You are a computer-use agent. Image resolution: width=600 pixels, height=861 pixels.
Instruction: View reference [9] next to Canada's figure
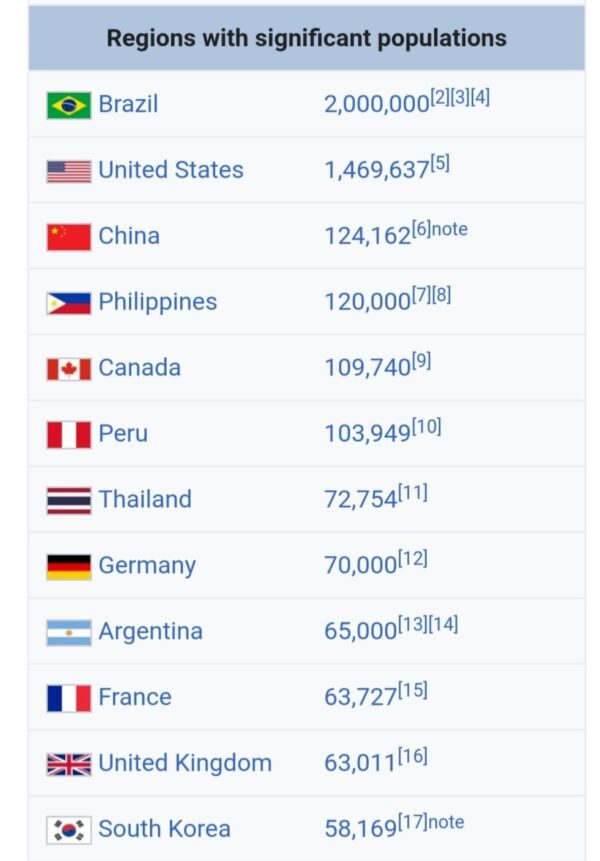421,361
